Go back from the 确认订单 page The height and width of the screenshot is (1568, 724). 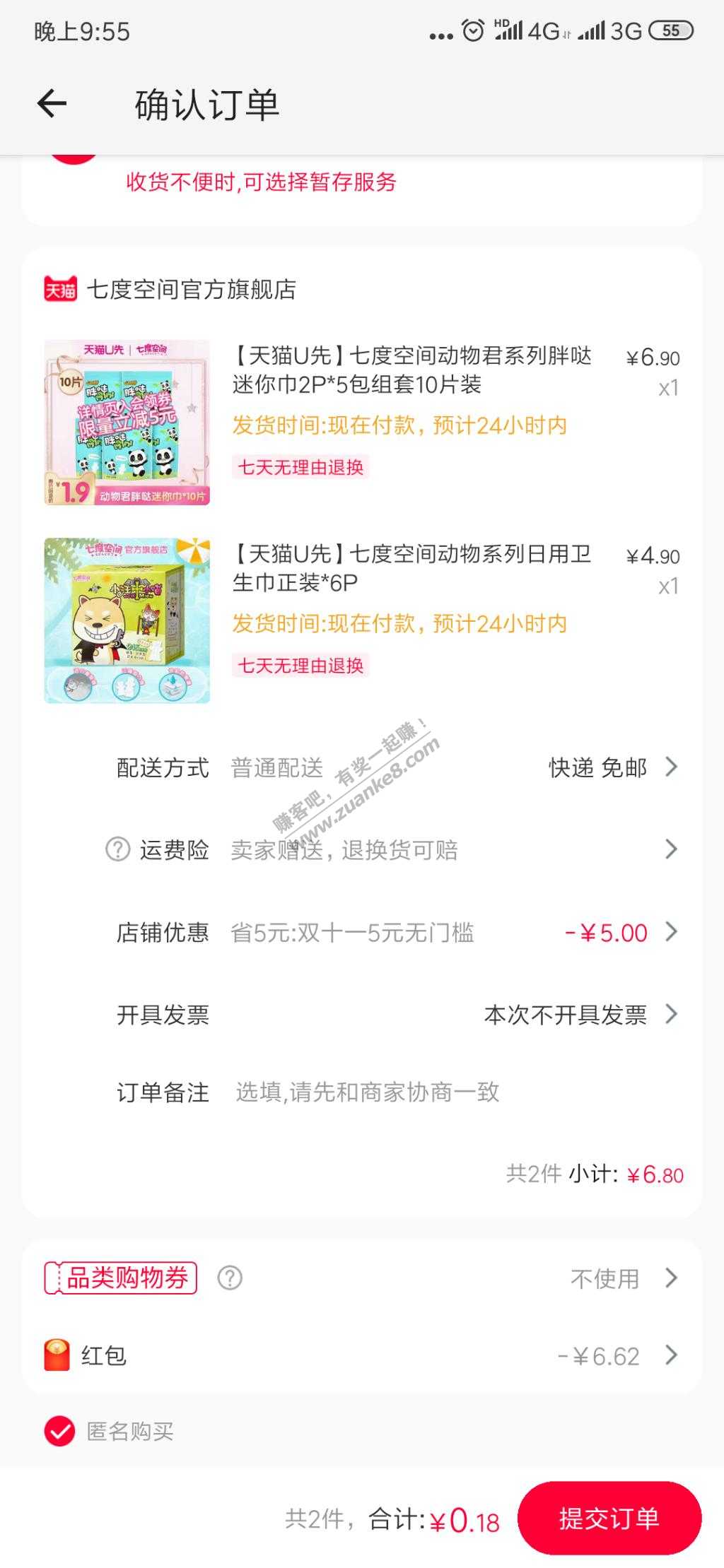[x=52, y=105]
